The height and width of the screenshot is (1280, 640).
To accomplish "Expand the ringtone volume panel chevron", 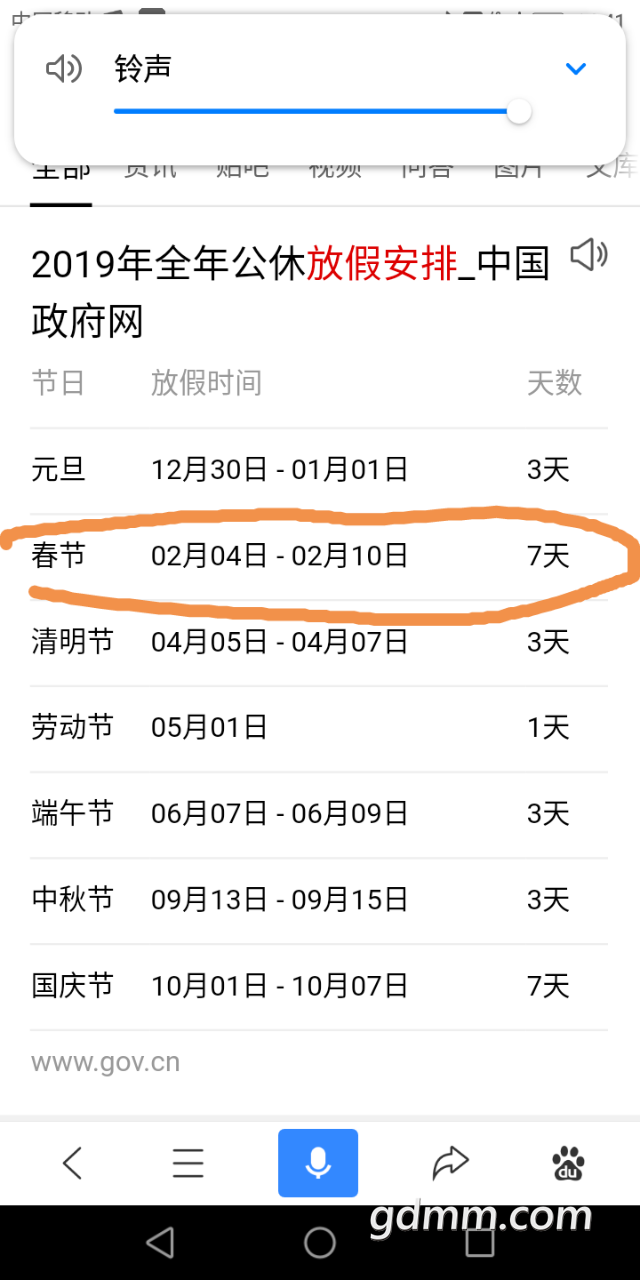I will coord(575,69).
